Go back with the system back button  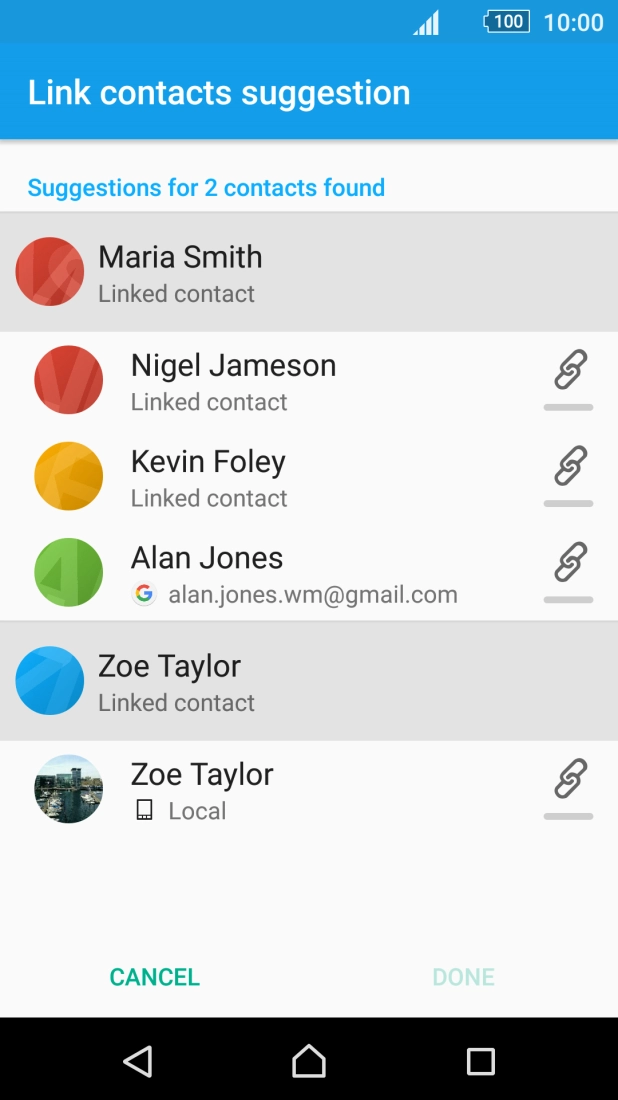[x=137, y=1061]
